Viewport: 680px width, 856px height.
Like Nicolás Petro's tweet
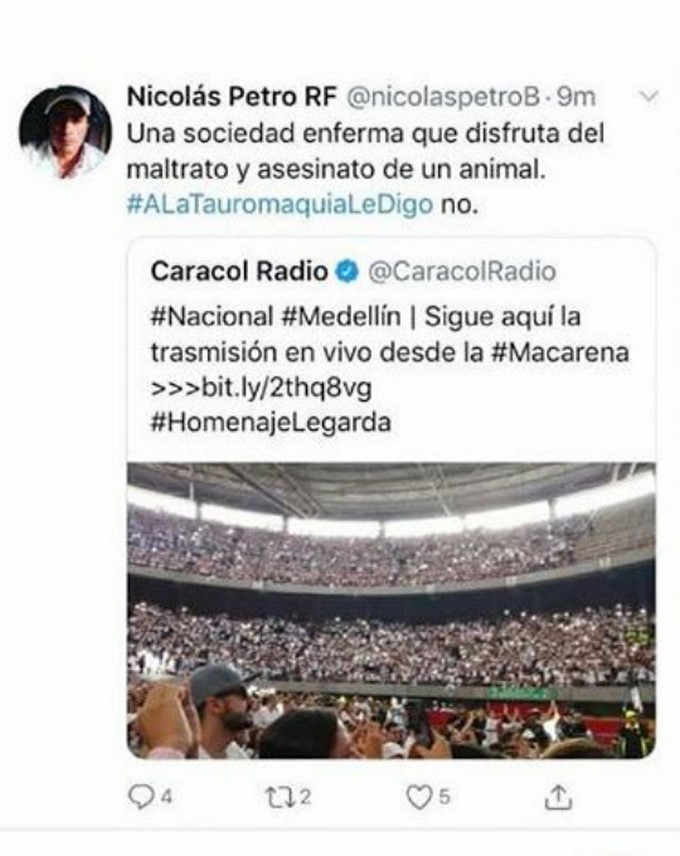pos(419,796)
